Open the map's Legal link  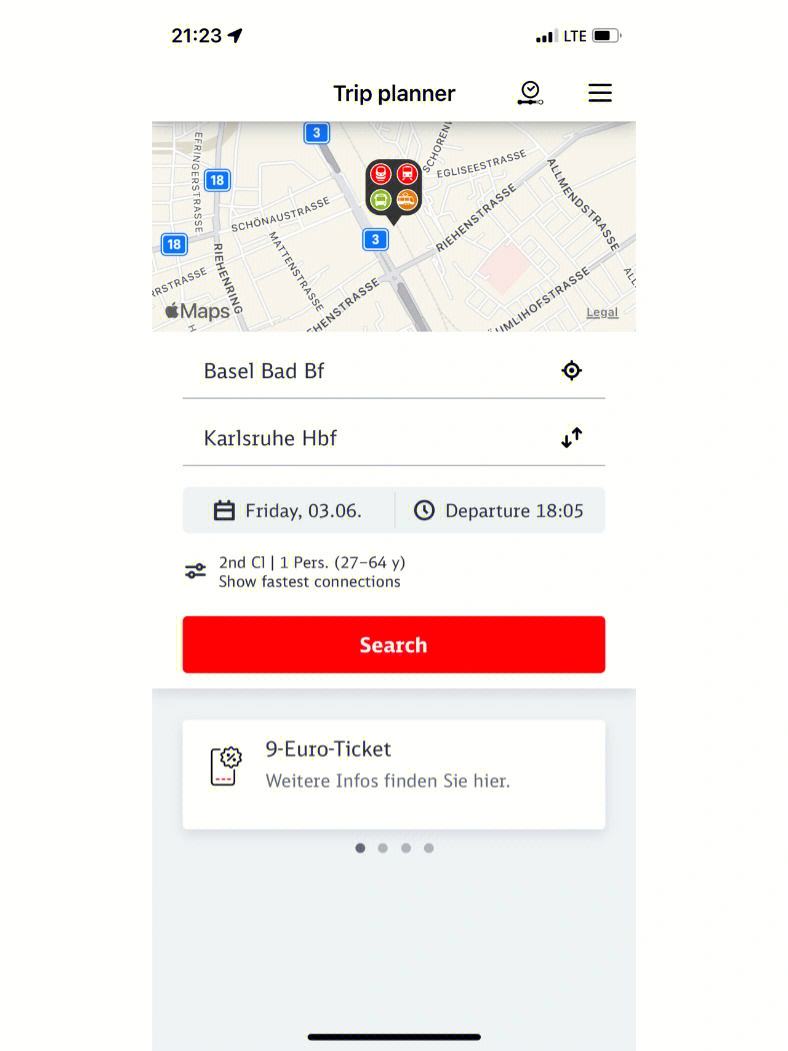click(601, 313)
